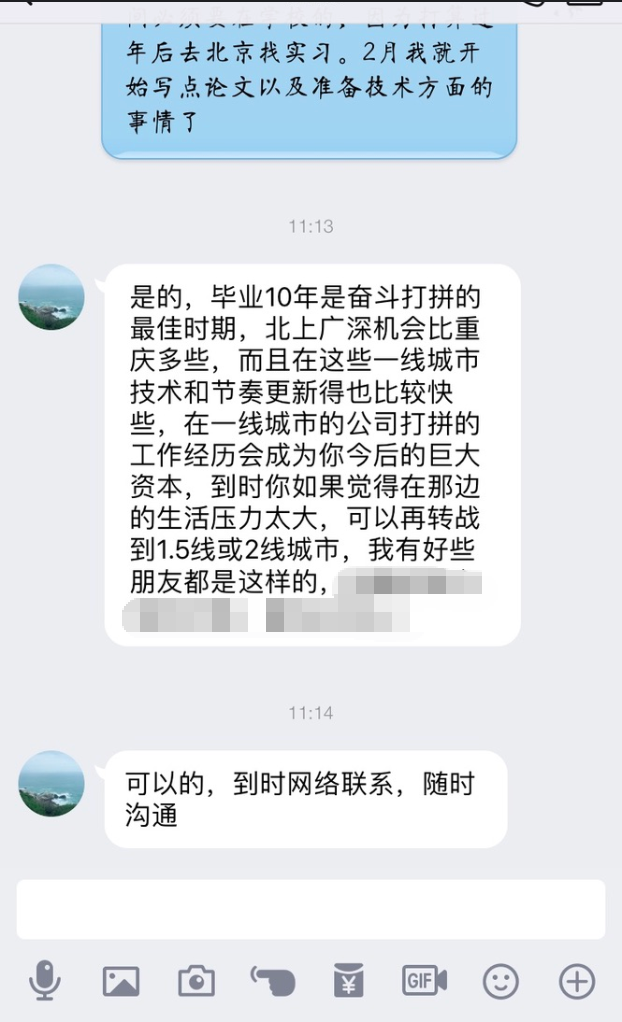Screen dimensions: 622x1022
Task: Tap the message input field
Action: tap(310, 909)
